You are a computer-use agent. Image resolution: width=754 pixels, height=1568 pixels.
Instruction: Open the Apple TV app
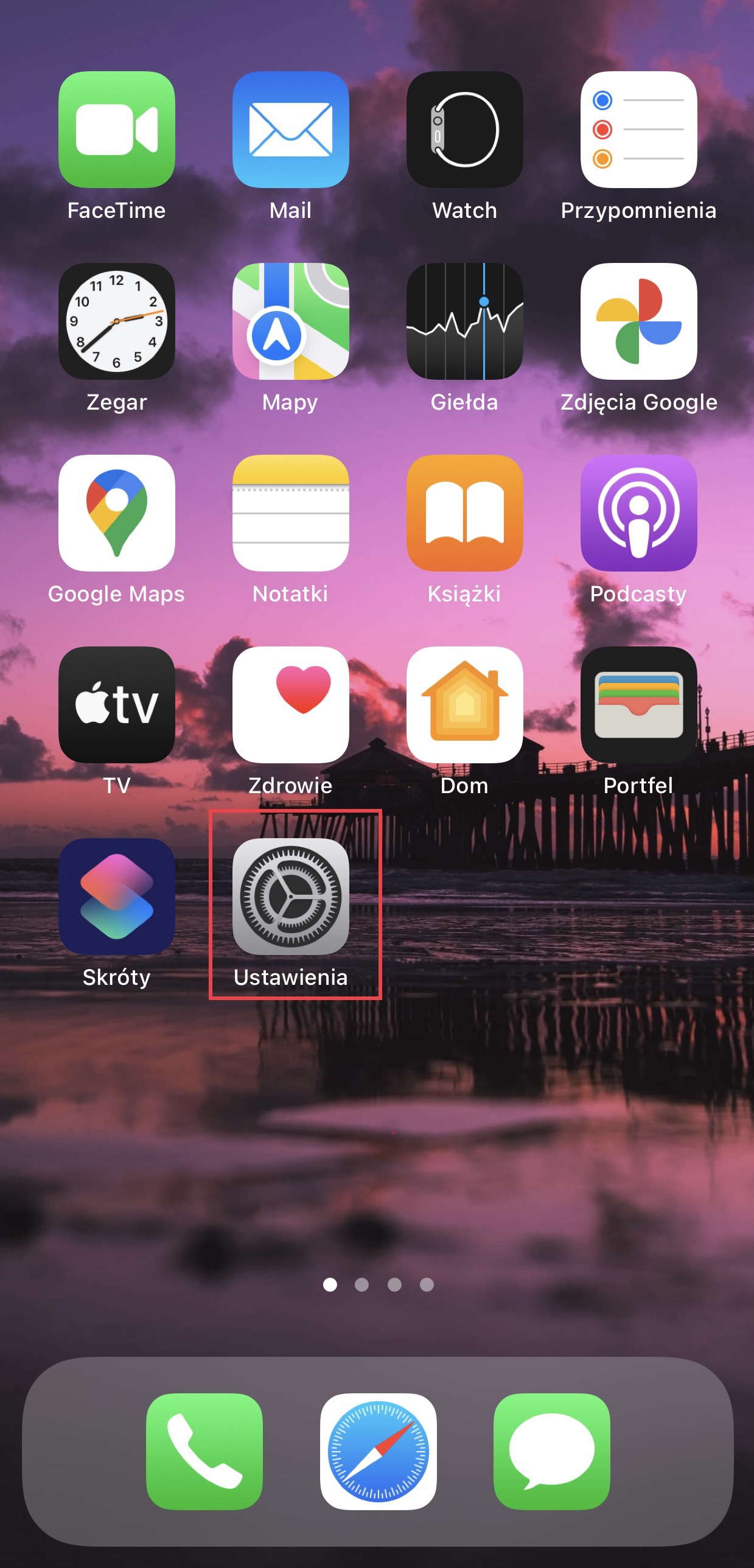pos(116,705)
